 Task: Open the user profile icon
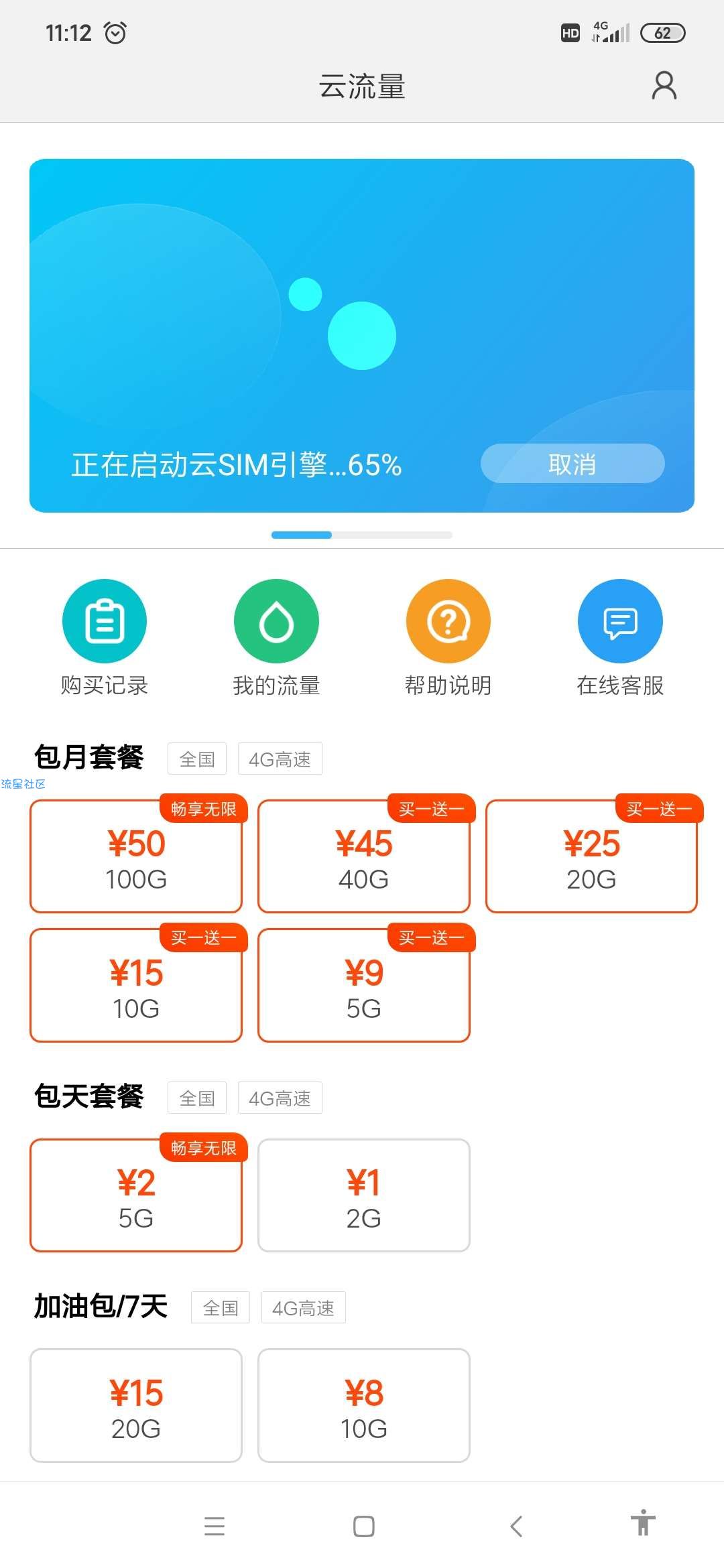(x=664, y=86)
